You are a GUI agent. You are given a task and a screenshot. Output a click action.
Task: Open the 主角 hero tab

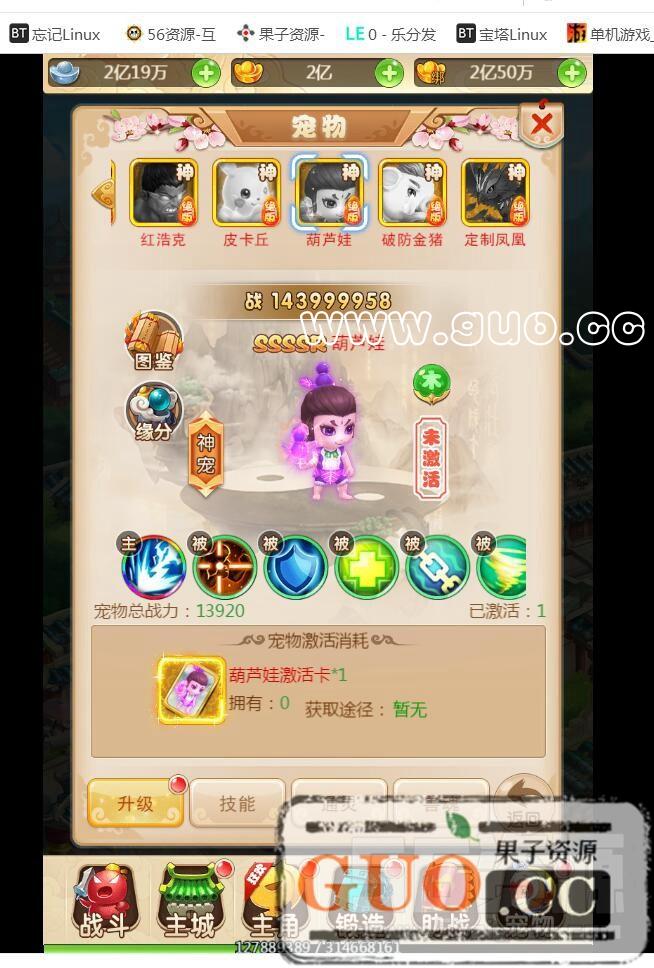click(x=266, y=901)
